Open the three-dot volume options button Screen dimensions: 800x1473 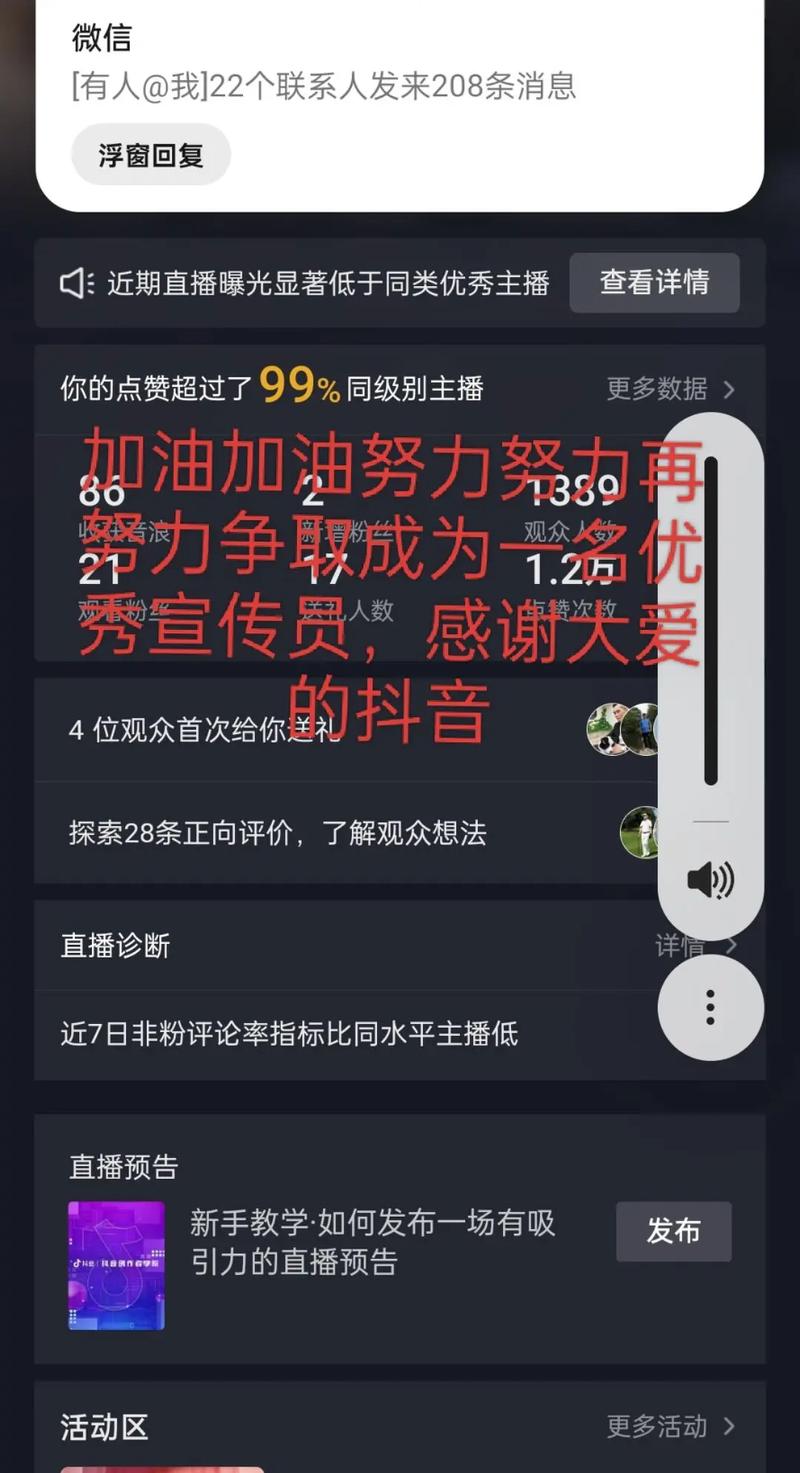[711, 1007]
